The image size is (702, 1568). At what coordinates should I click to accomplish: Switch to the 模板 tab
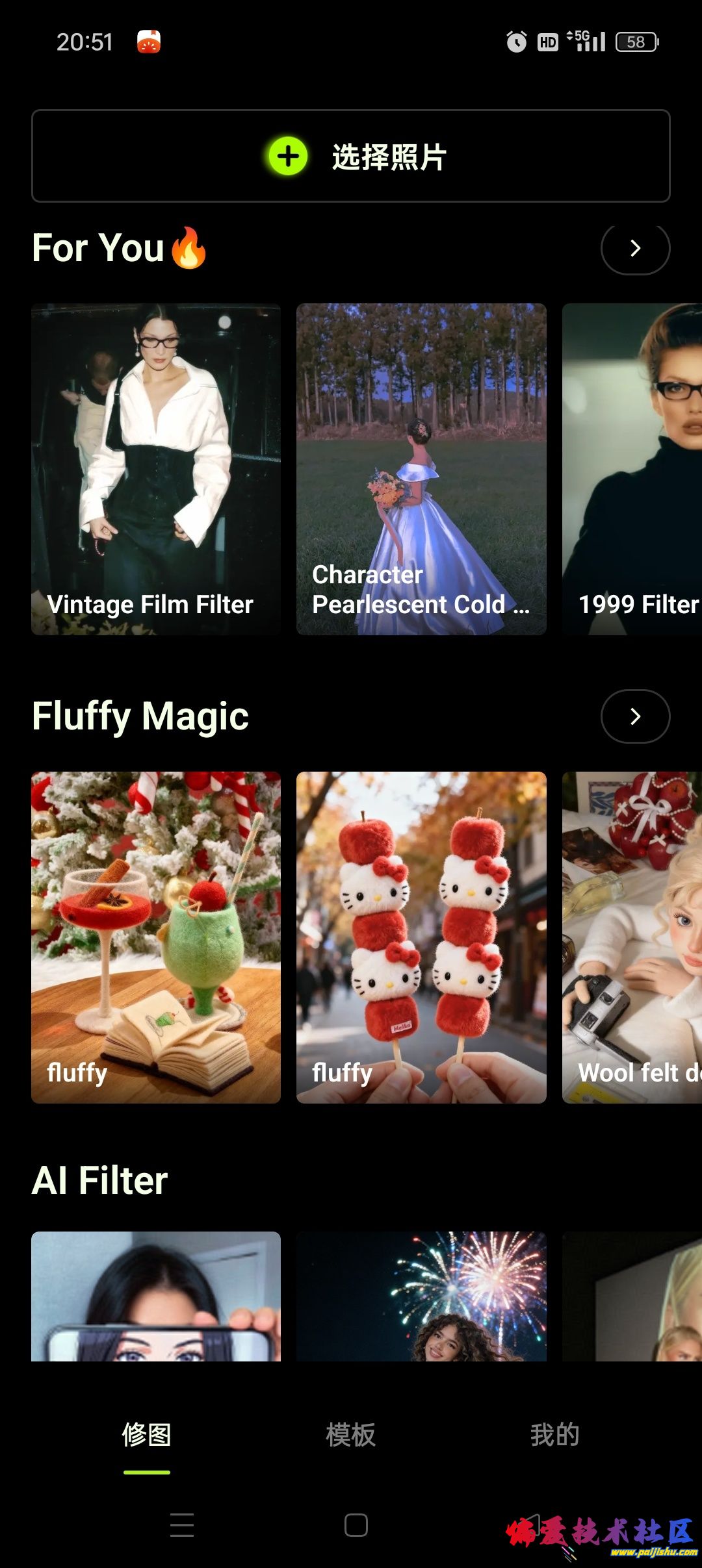point(351,1435)
